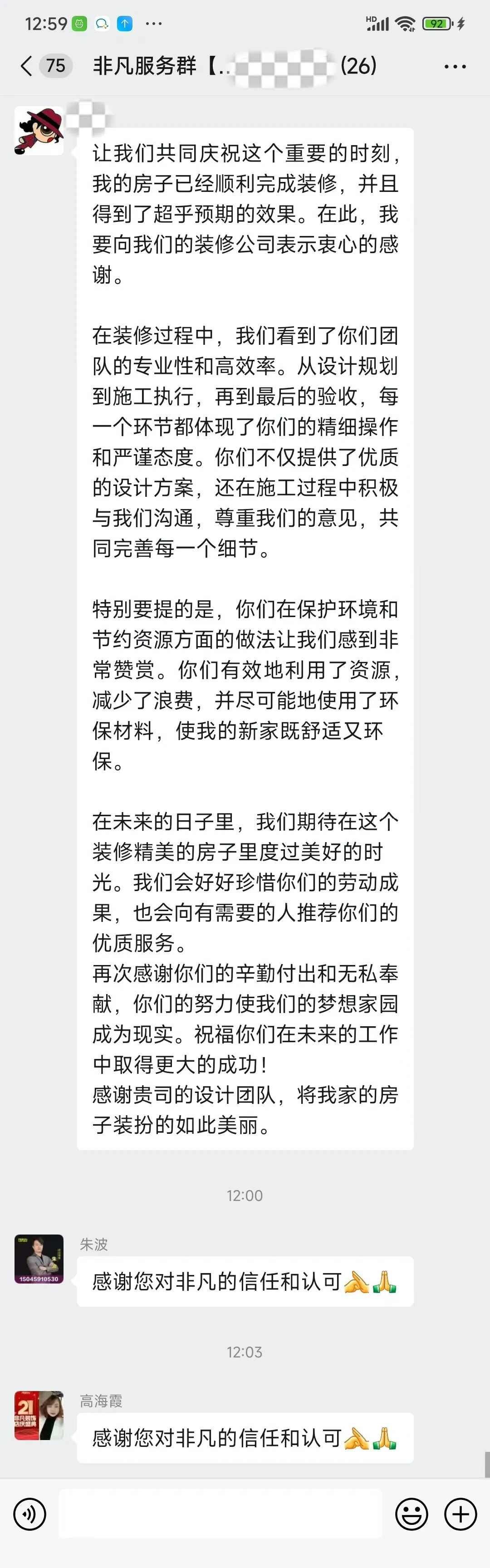490x1568 pixels.
Task: Open the plus attachments menu
Action: 460,1513
